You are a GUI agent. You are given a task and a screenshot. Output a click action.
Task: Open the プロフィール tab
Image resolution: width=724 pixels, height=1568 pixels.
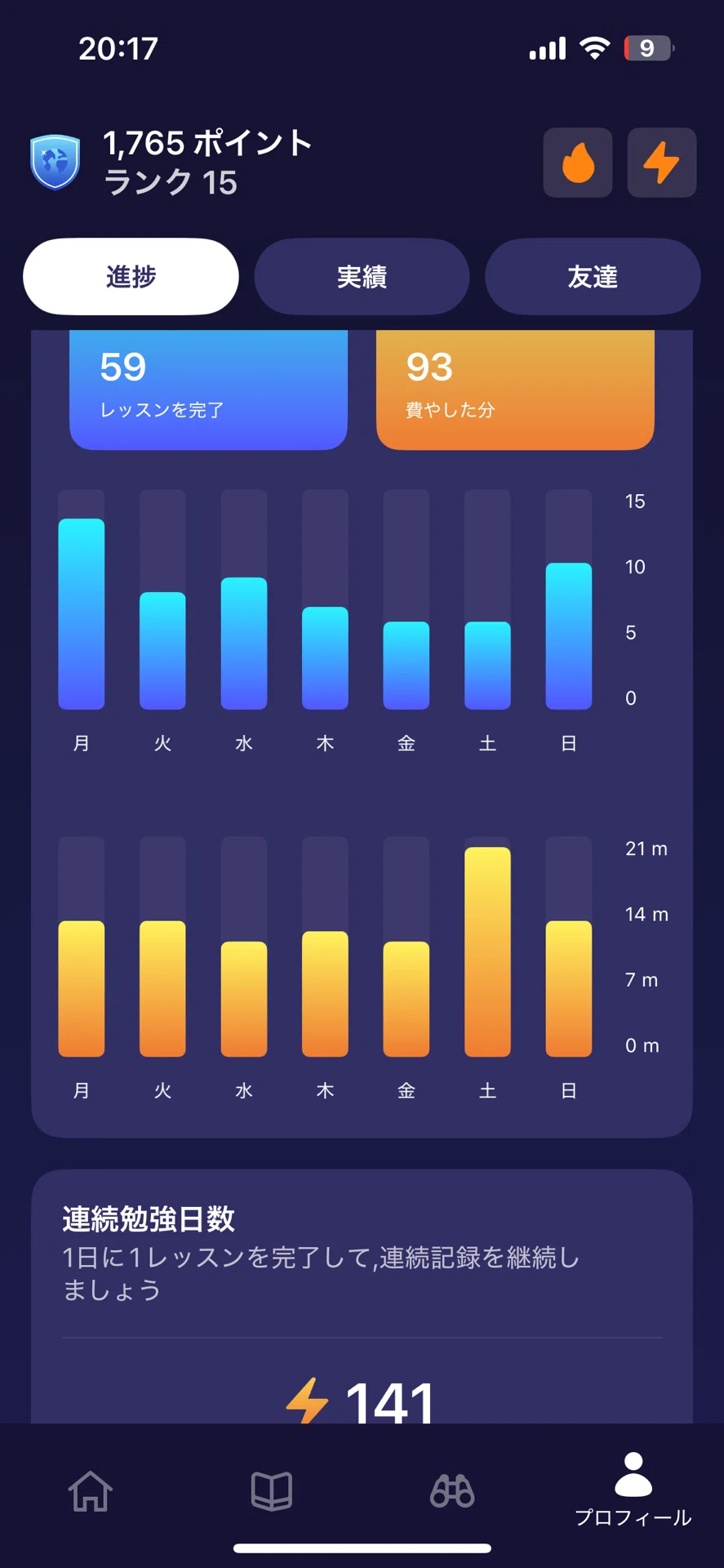[633, 1490]
